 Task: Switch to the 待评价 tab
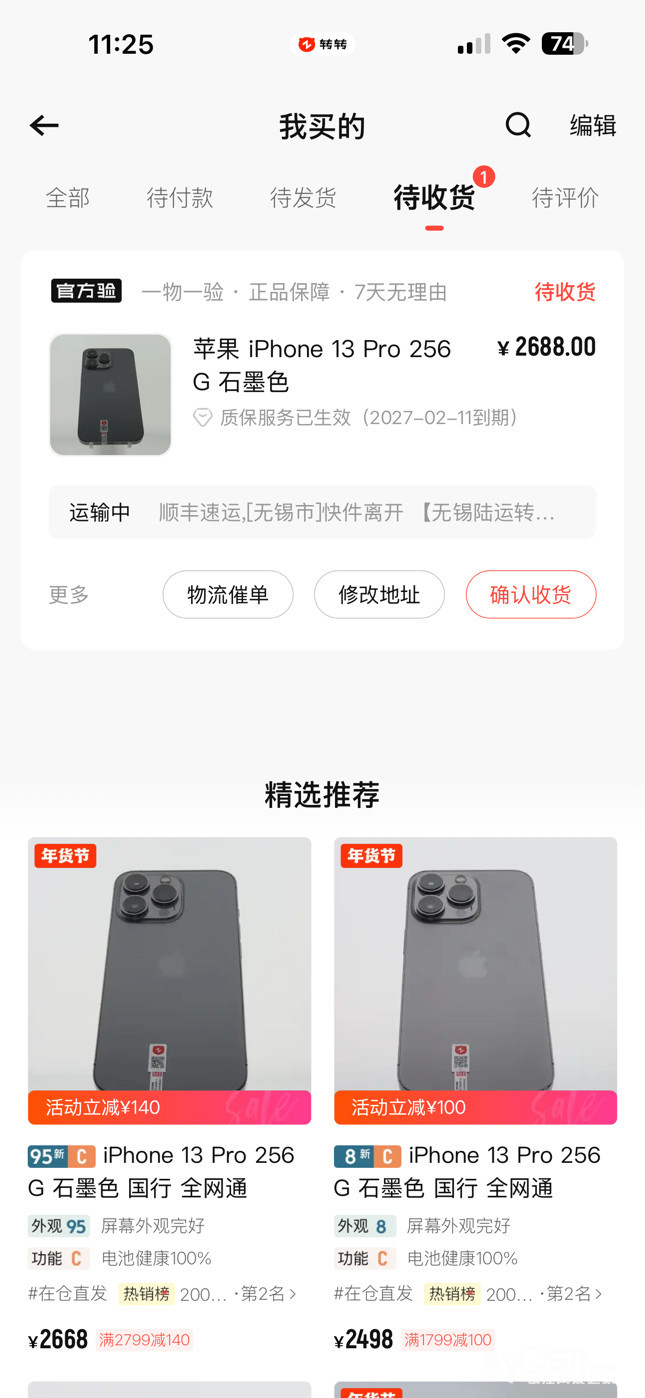pos(565,198)
